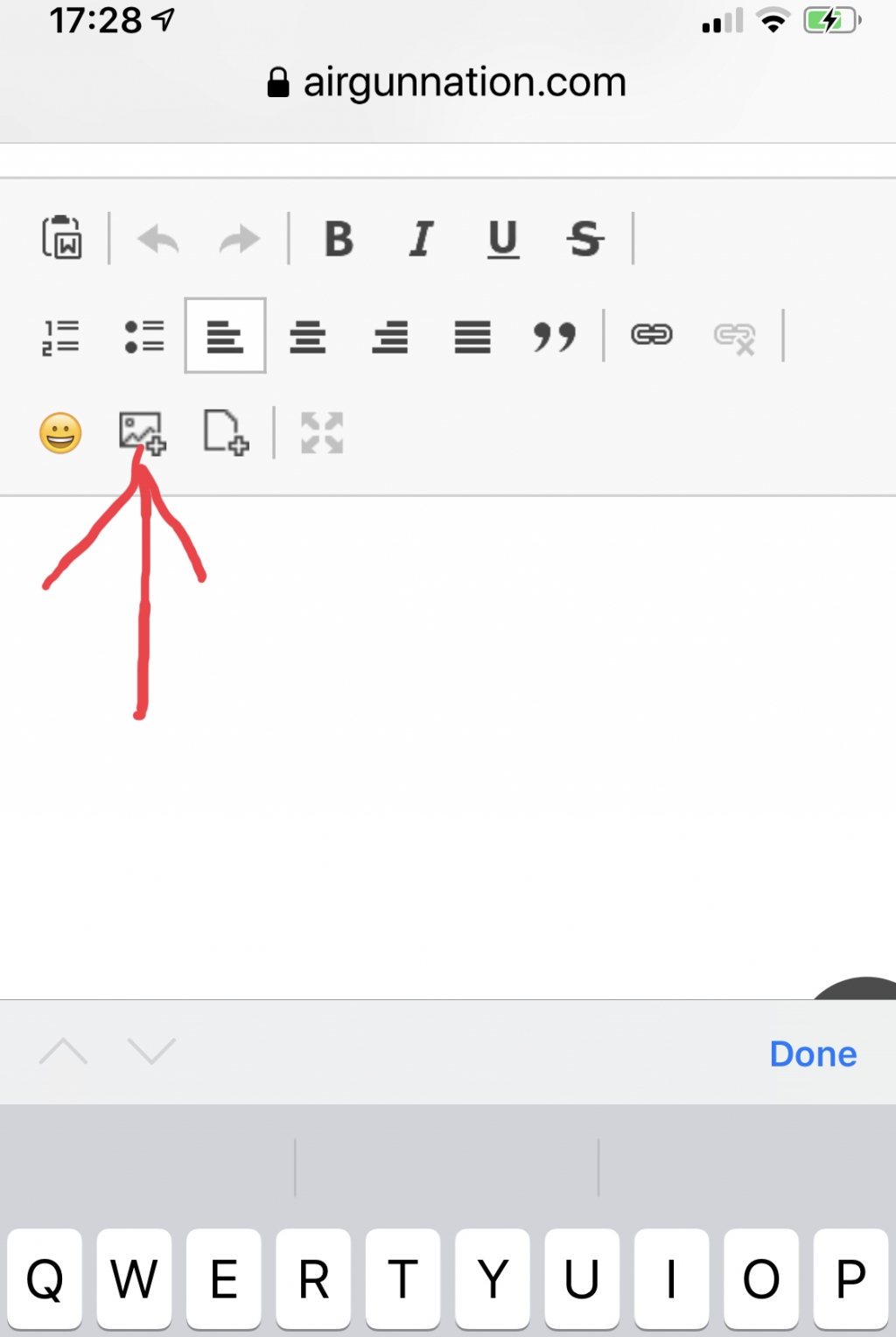896x1337 pixels.
Task: Apply bold formatting
Action: (x=339, y=238)
